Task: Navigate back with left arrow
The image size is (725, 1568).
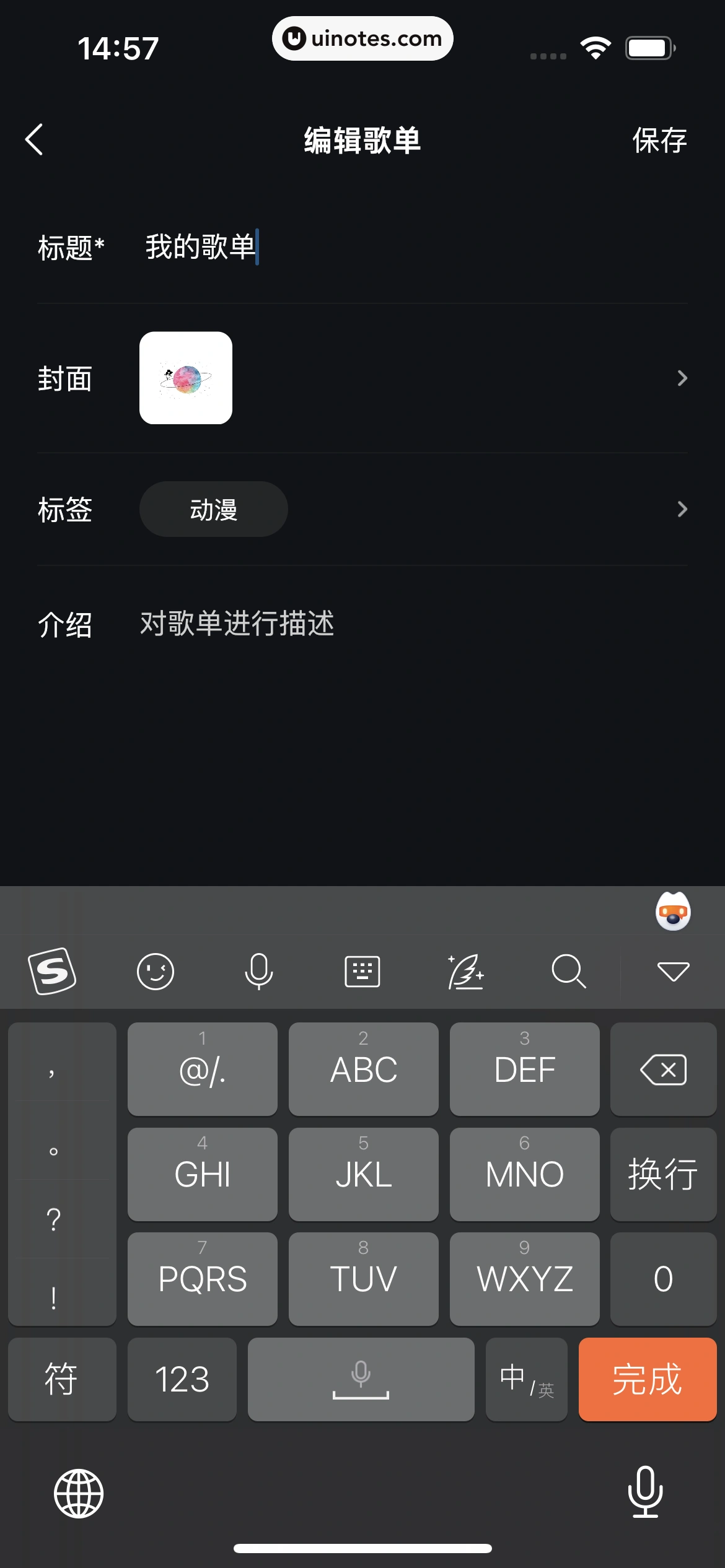Action: coord(35,141)
